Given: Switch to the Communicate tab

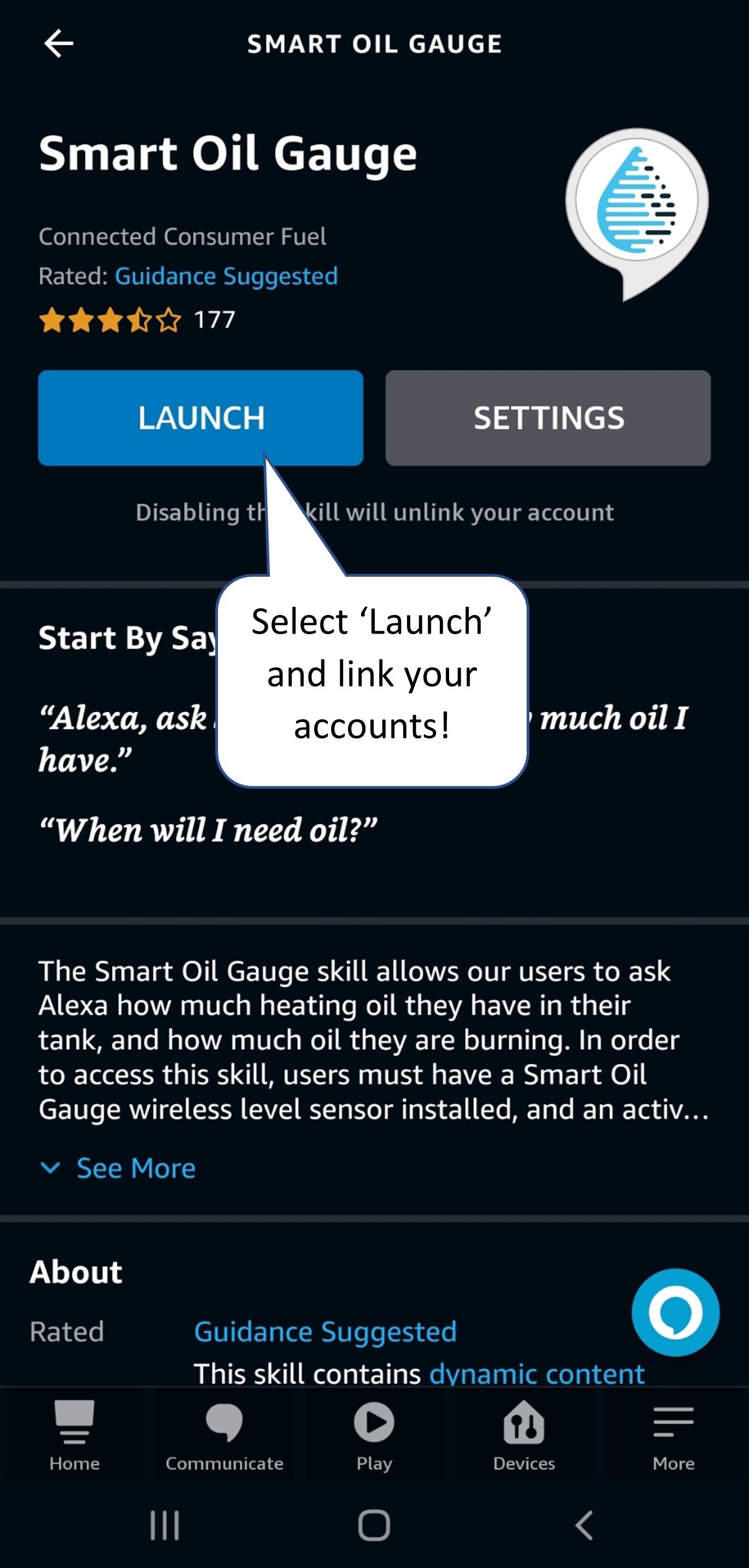Looking at the screenshot, I should coord(224,1434).
